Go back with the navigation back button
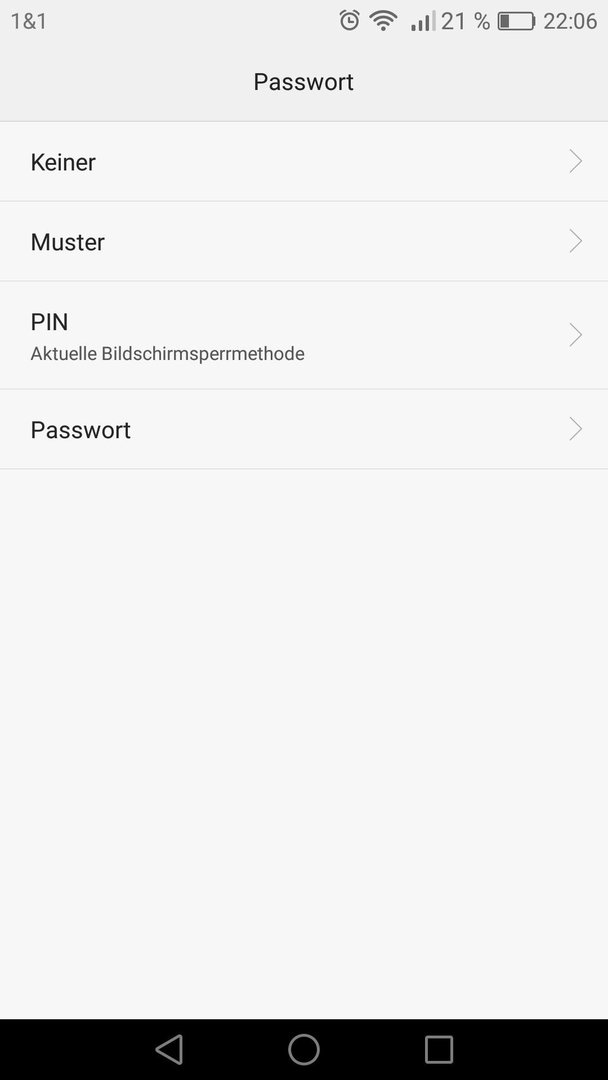 coord(169,1050)
